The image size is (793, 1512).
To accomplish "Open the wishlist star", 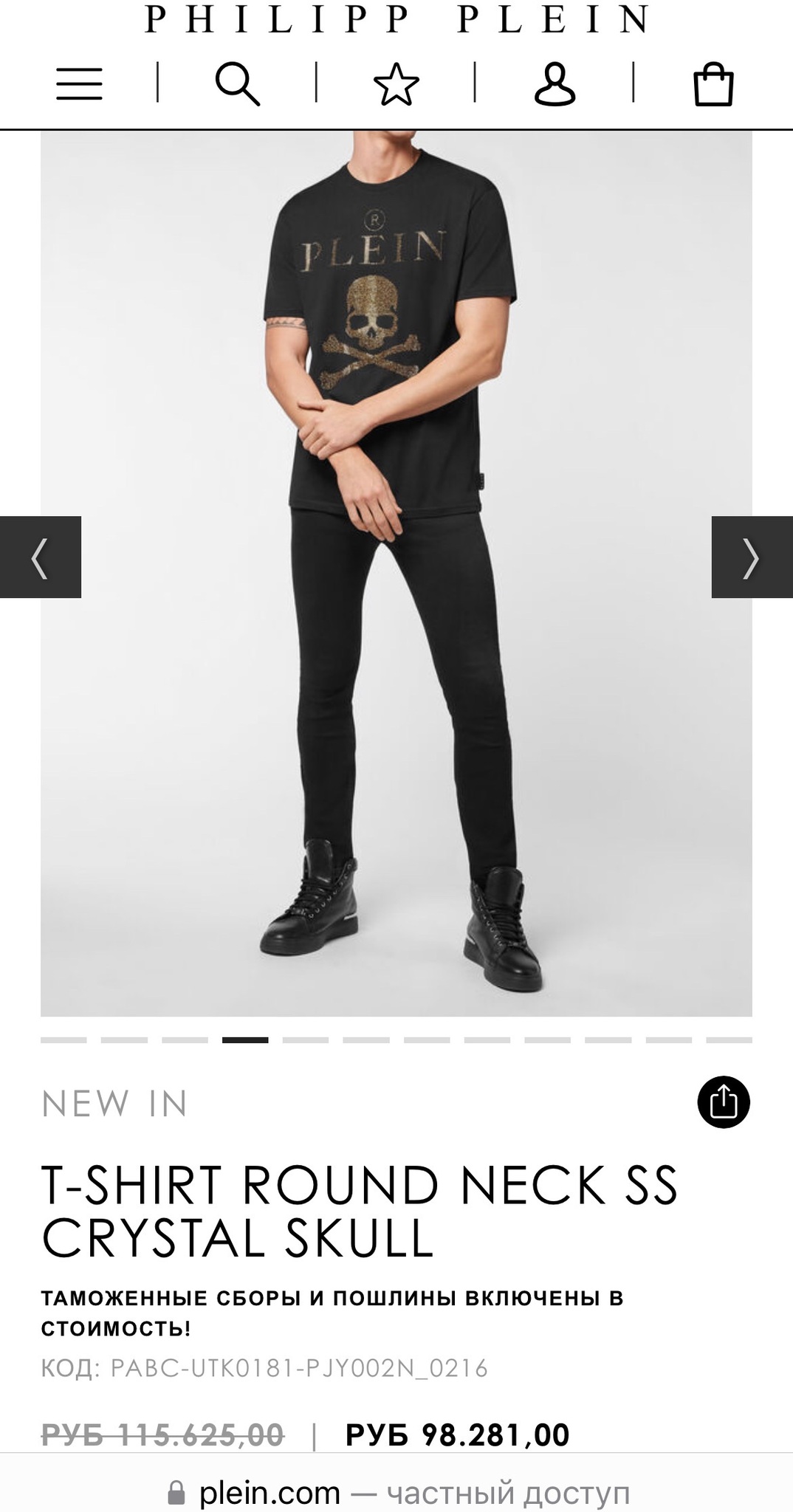I will click(396, 84).
